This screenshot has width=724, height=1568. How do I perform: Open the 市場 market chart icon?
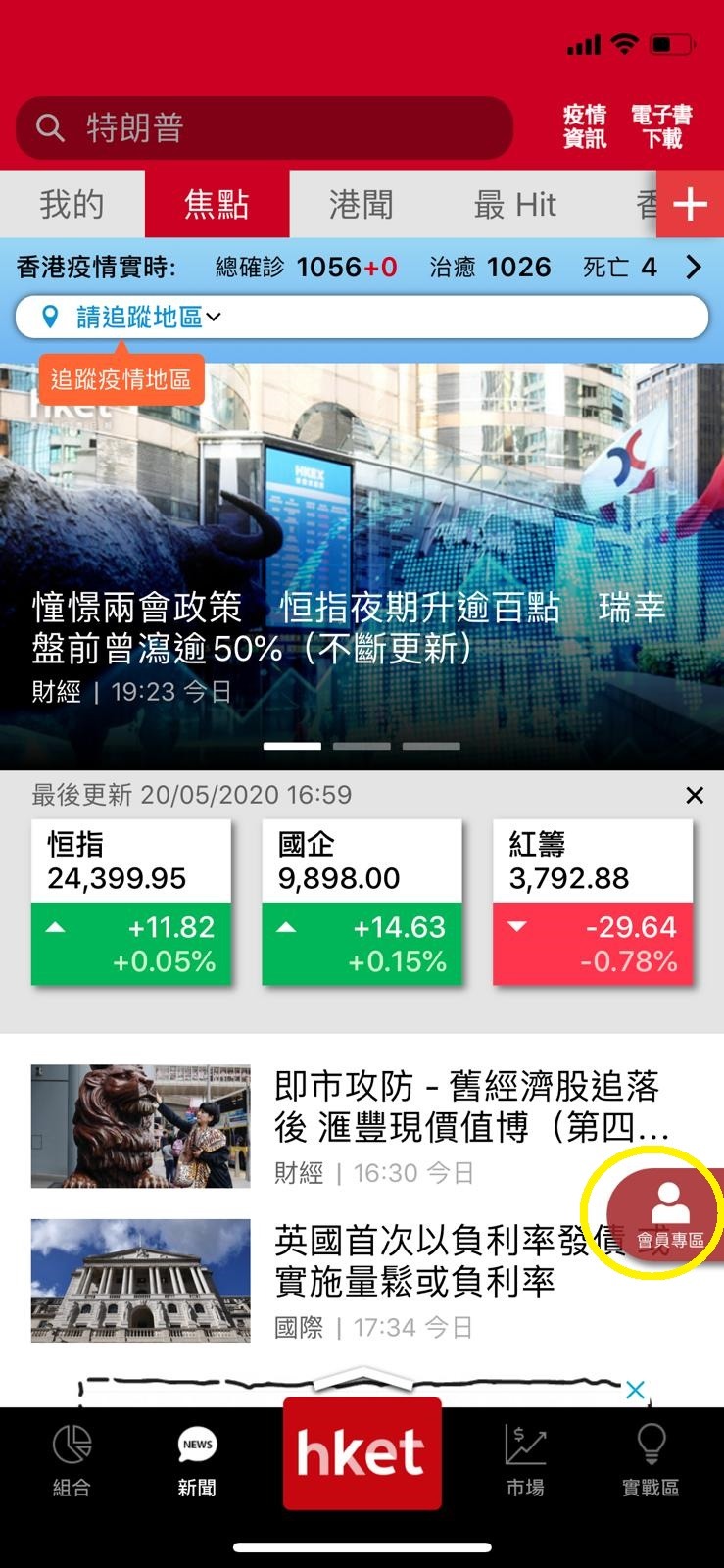pyautogui.click(x=525, y=1444)
